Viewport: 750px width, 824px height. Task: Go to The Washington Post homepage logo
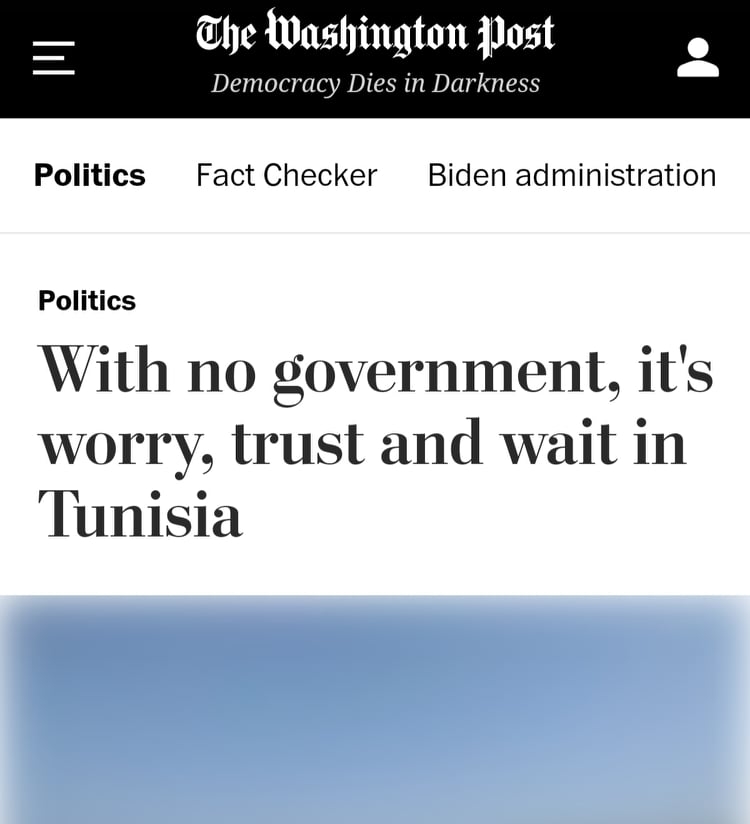(375, 36)
